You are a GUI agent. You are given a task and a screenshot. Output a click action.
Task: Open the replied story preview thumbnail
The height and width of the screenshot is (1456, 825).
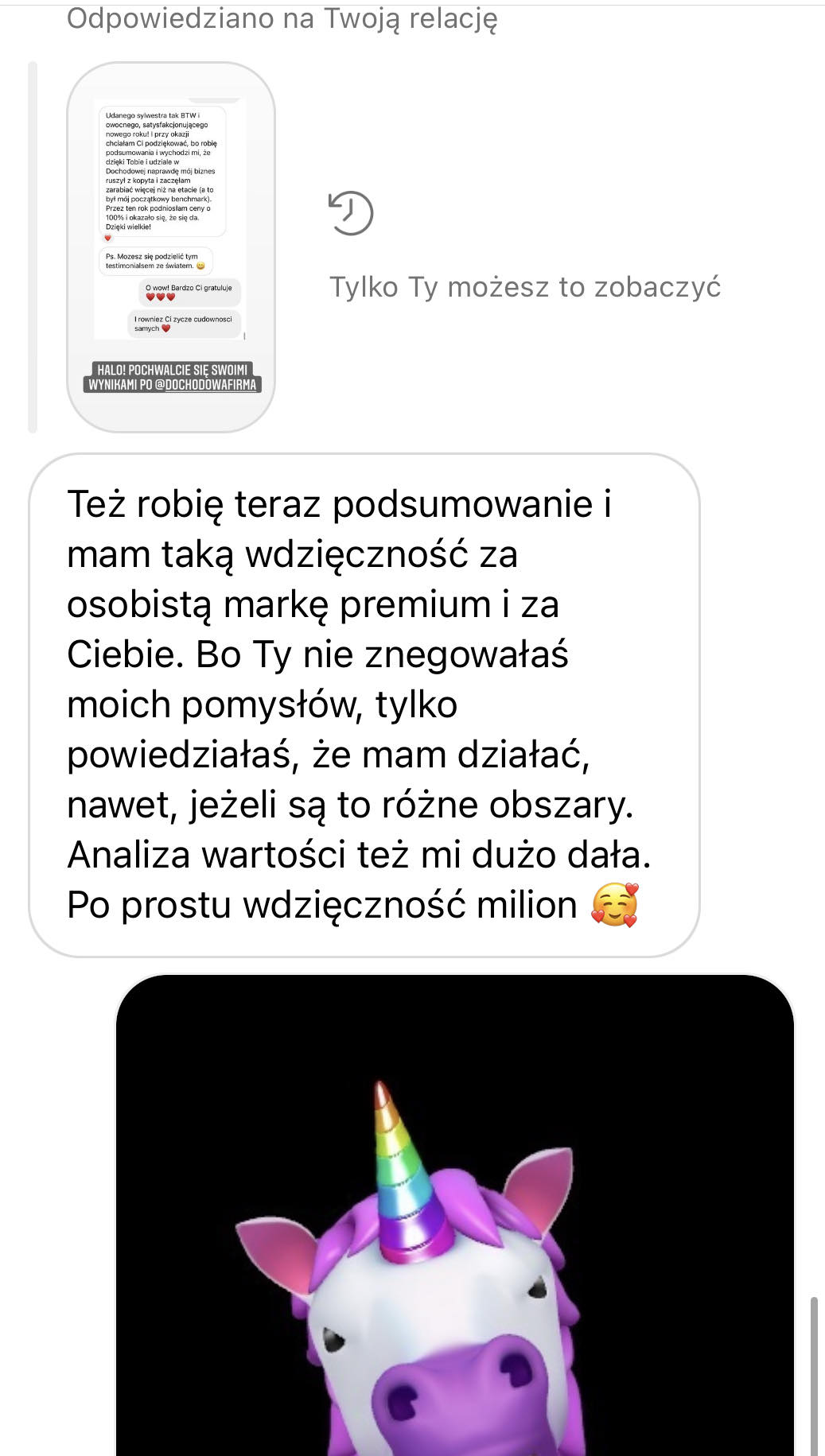pyautogui.click(x=171, y=247)
